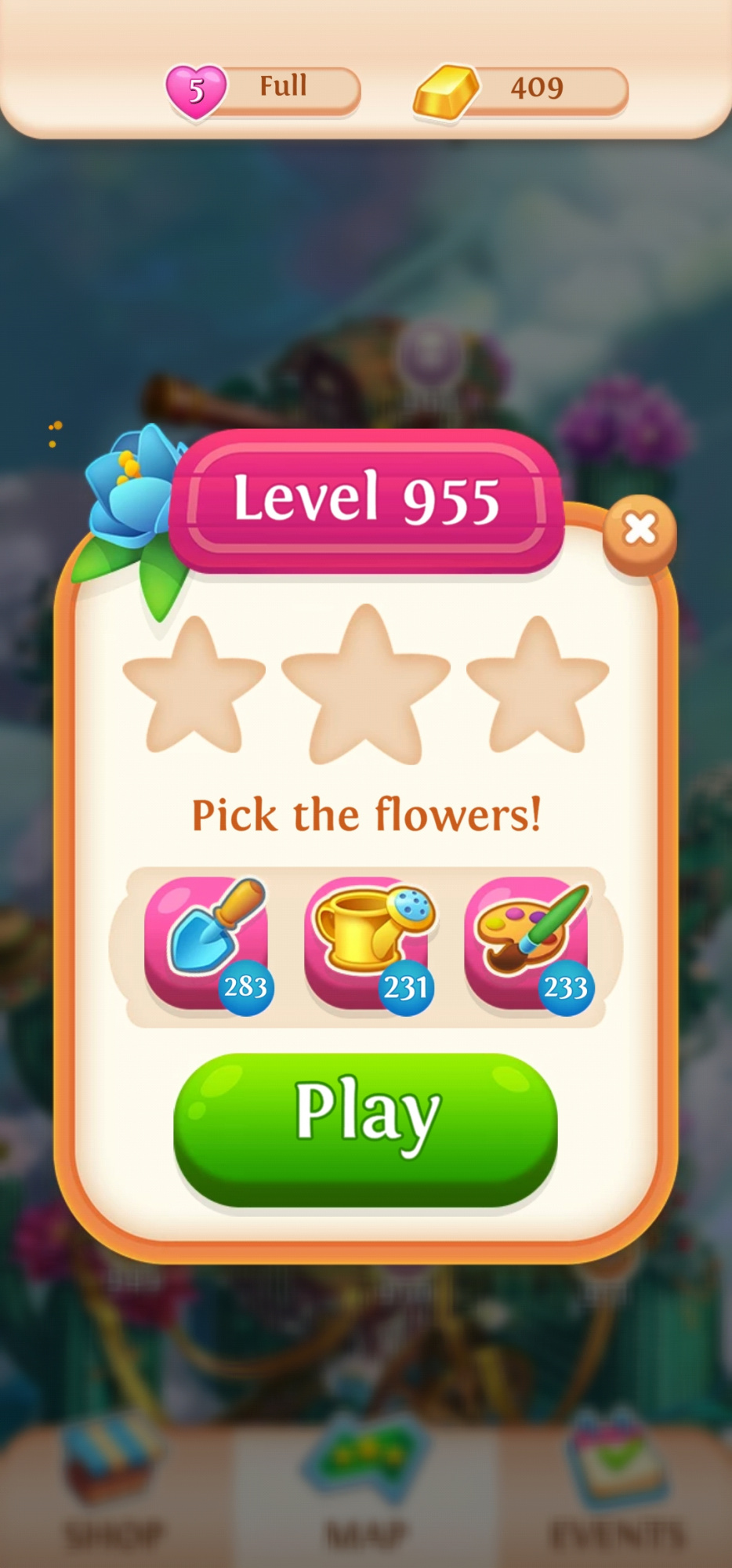Open the lives counter showing Full
The height and width of the screenshot is (1568, 732).
pyautogui.click(x=264, y=90)
